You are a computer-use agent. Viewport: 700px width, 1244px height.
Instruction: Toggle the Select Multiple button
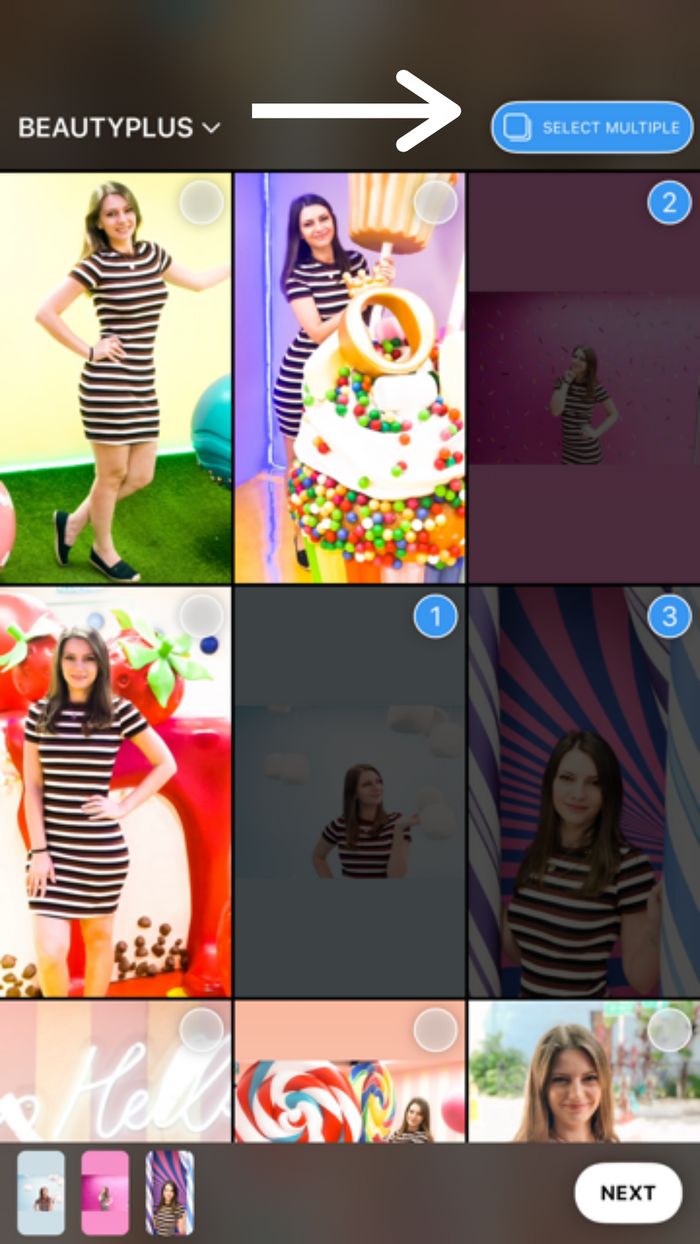(592, 128)
